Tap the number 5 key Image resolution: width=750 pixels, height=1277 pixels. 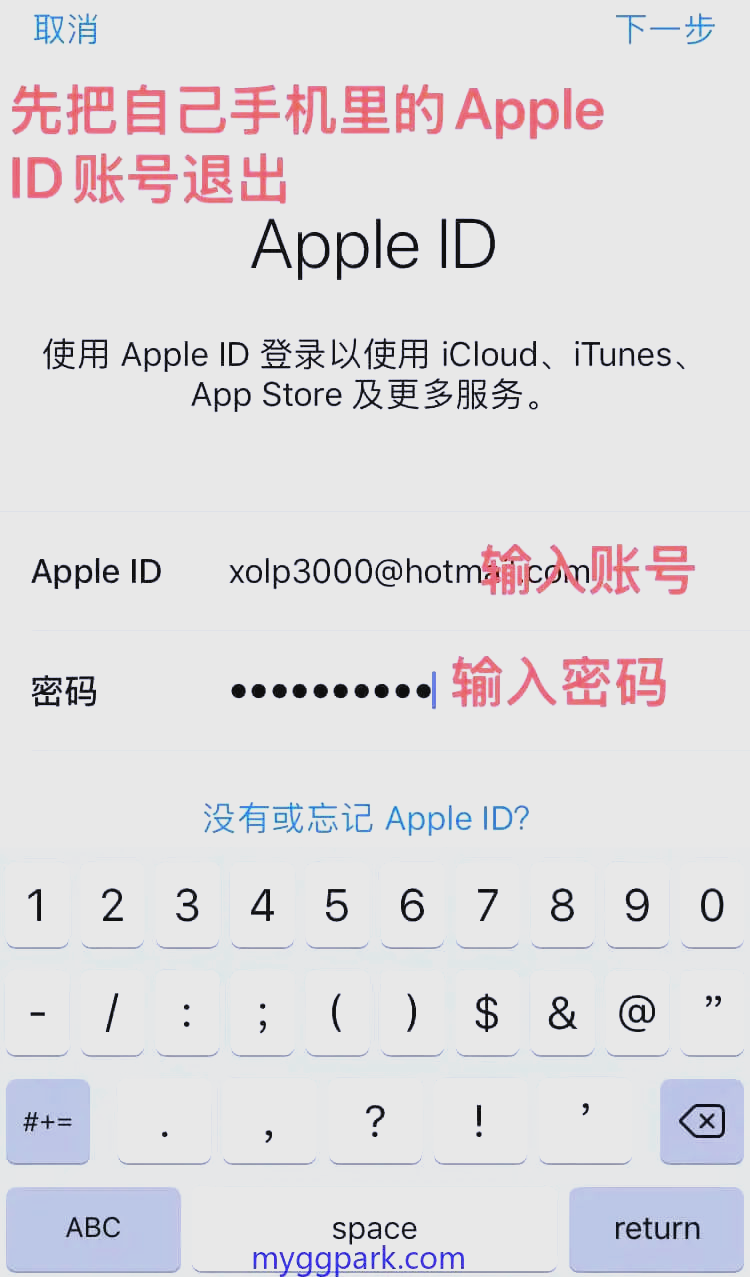(x=337, y=906)
